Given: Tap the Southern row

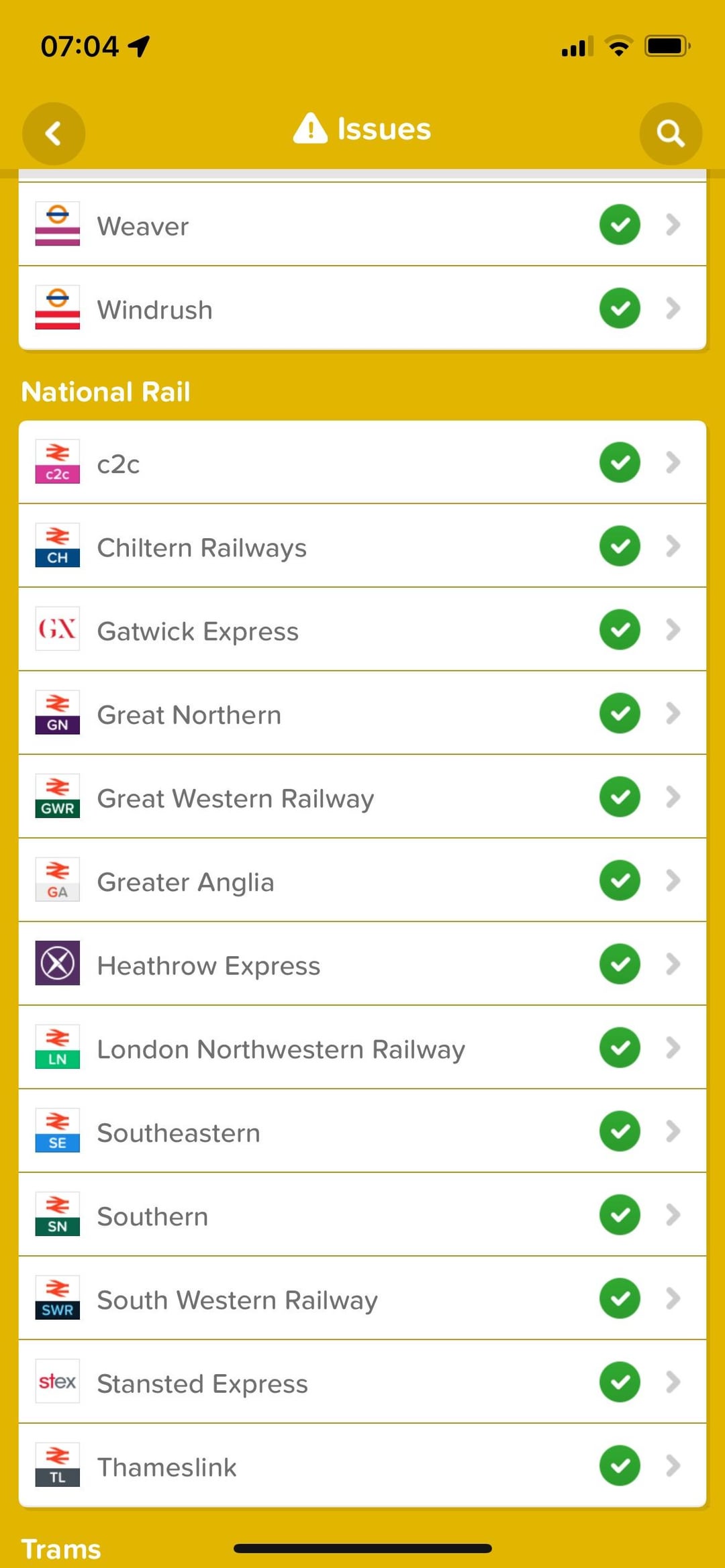Looking at the screenshot, I should coord(362,1214).
